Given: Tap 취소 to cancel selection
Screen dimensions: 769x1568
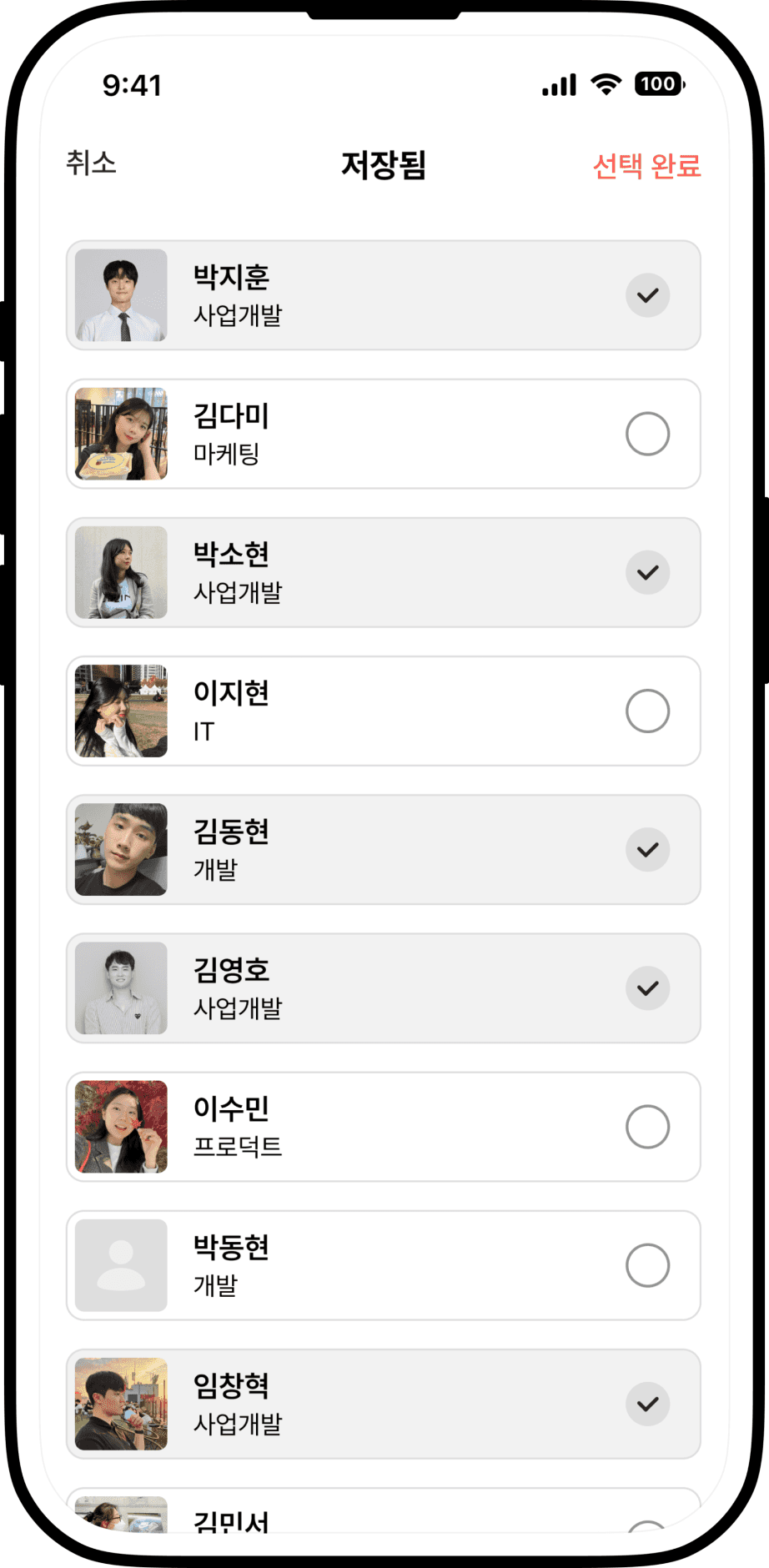Looking at the screenshot, I should click(x=92, y=163).
